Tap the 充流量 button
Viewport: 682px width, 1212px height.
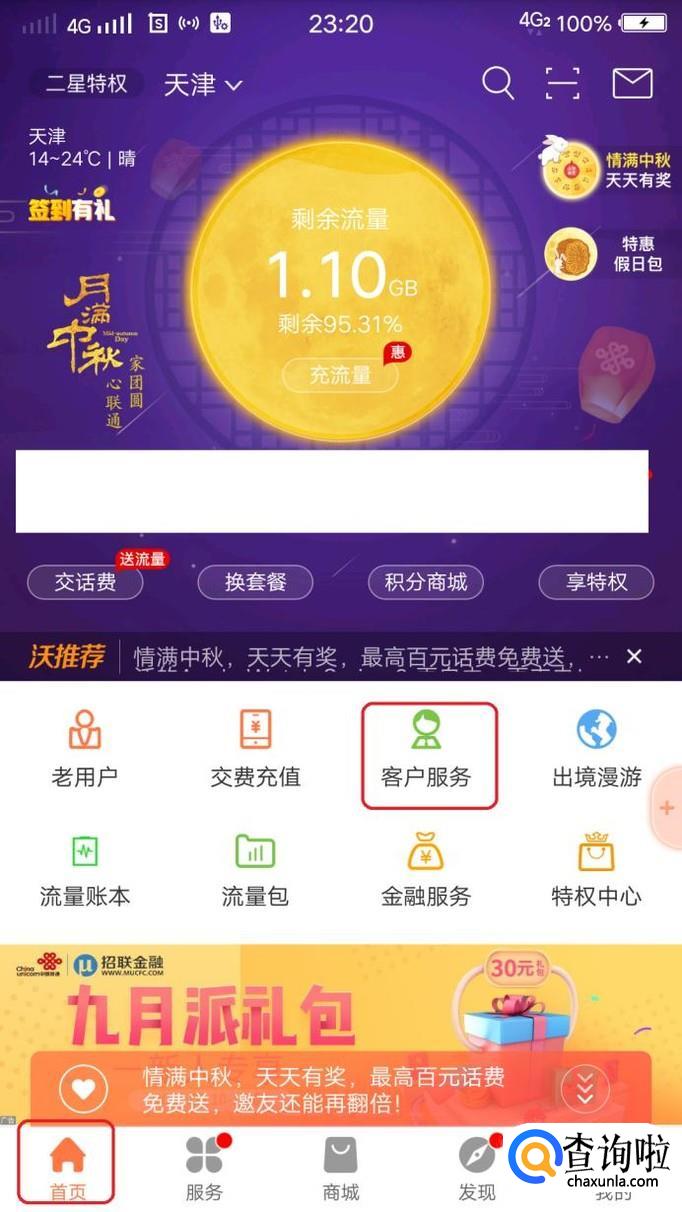pyautogui.click(x=340, y=375)
